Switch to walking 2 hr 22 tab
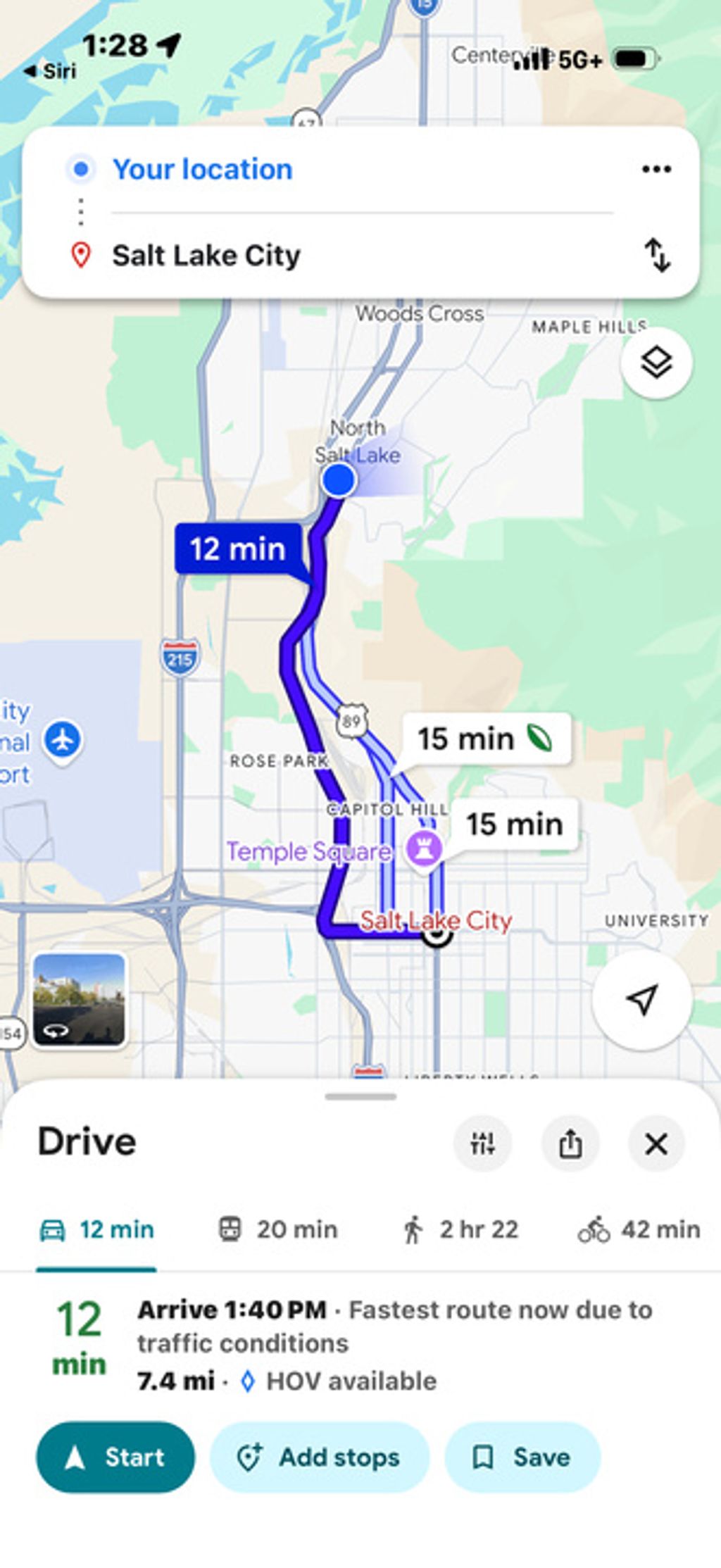Viewport: 721px width, 1568px height. (x=460, y=1230)
